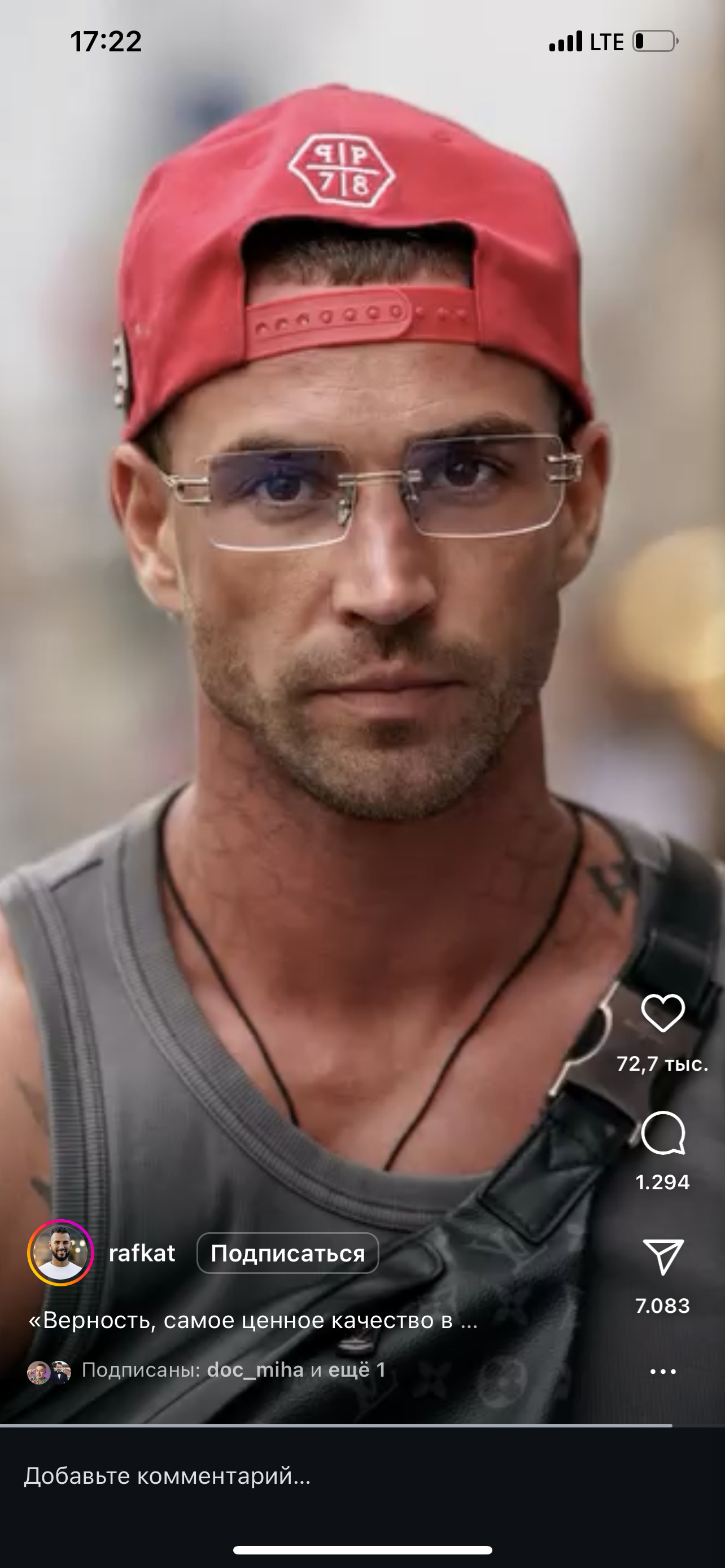725x1568 pixels.
Task: Open the comments bubble icon
Action: (x=662, y=1133)
